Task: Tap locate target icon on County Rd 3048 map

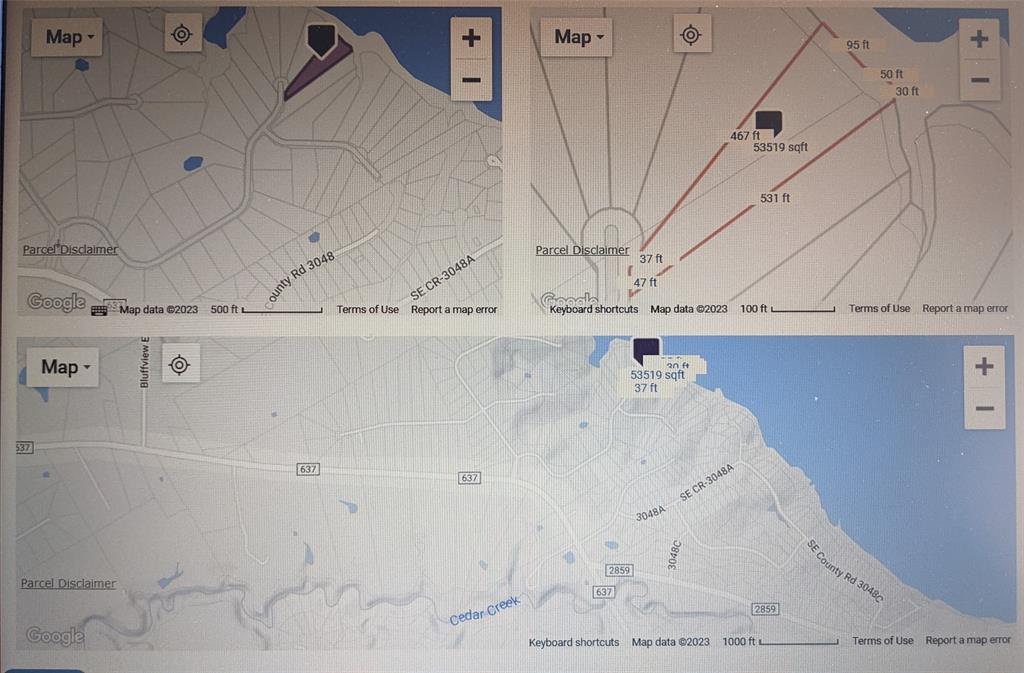Action: 181,35
